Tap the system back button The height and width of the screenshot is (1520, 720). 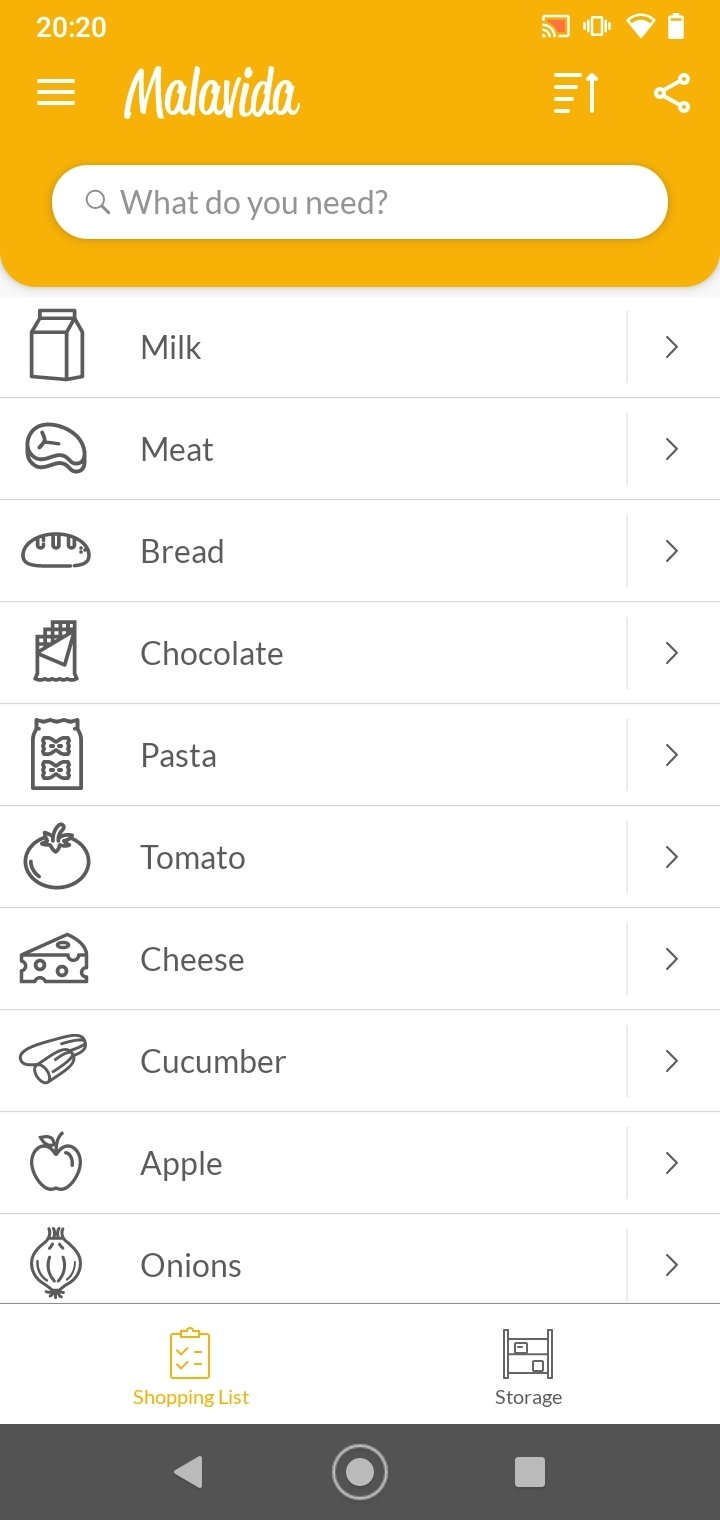click(188, 1472)
